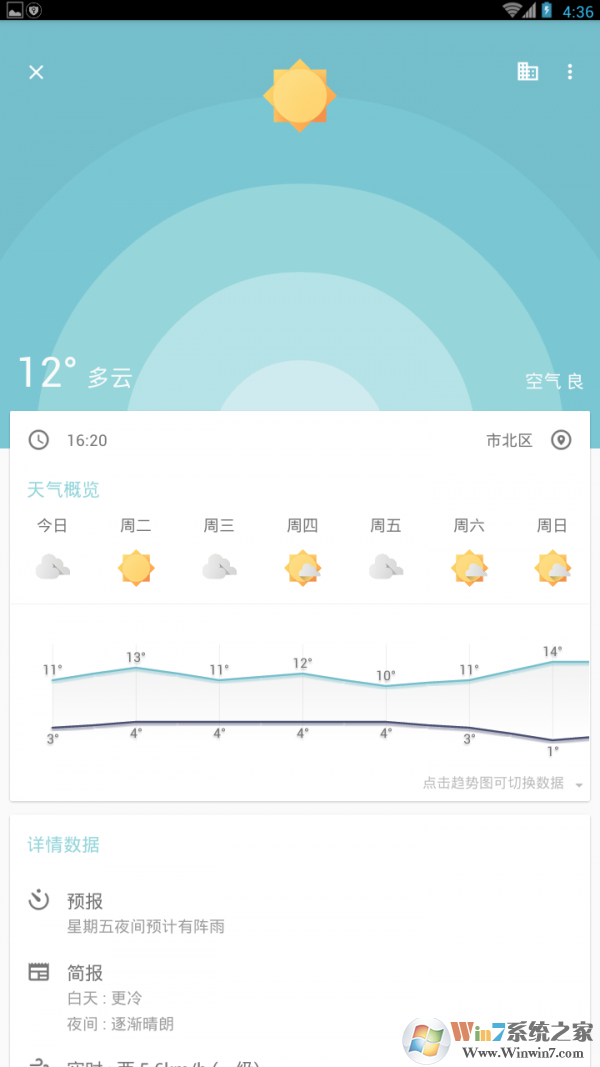Tap the trend chart to switch data
Screen dimensions: 600x1067
coord(300,700)
